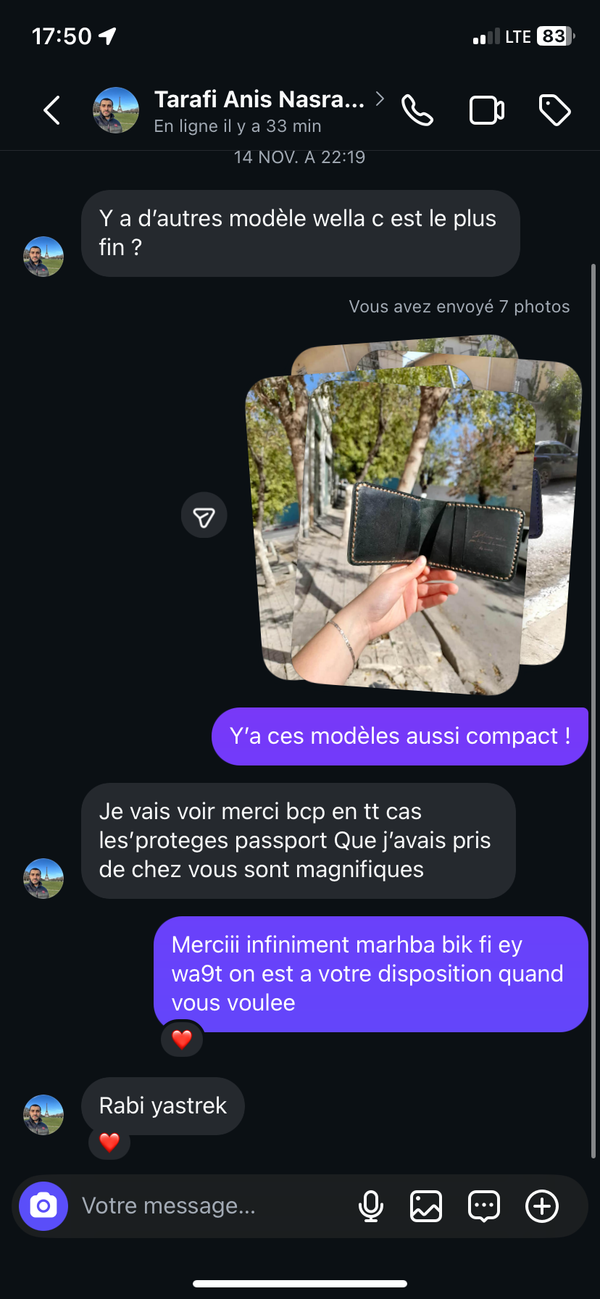Start a voice call with Tarafi
Screen dimensions: 600x1299
pos(418,110)
